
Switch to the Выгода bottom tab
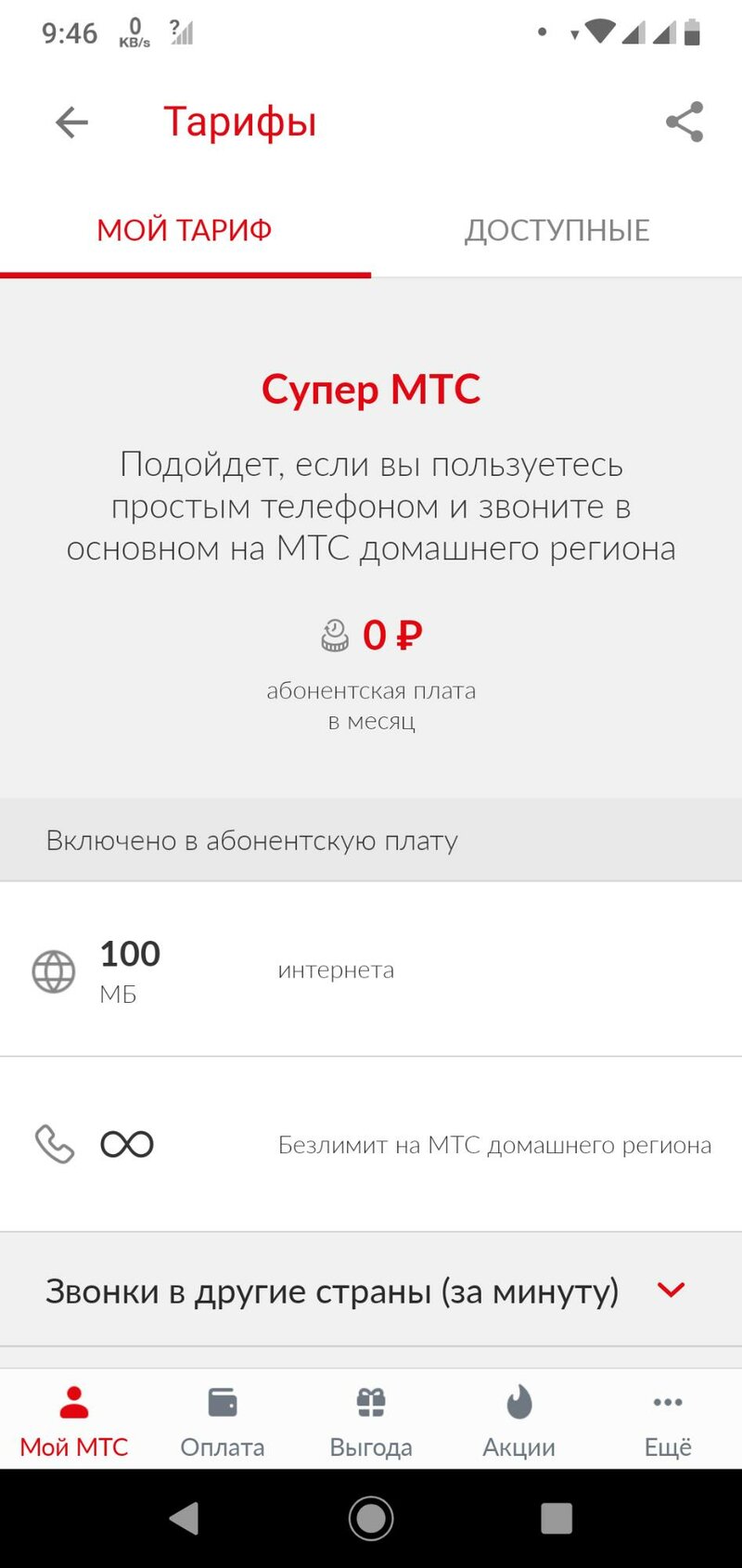coord(371,1420)
